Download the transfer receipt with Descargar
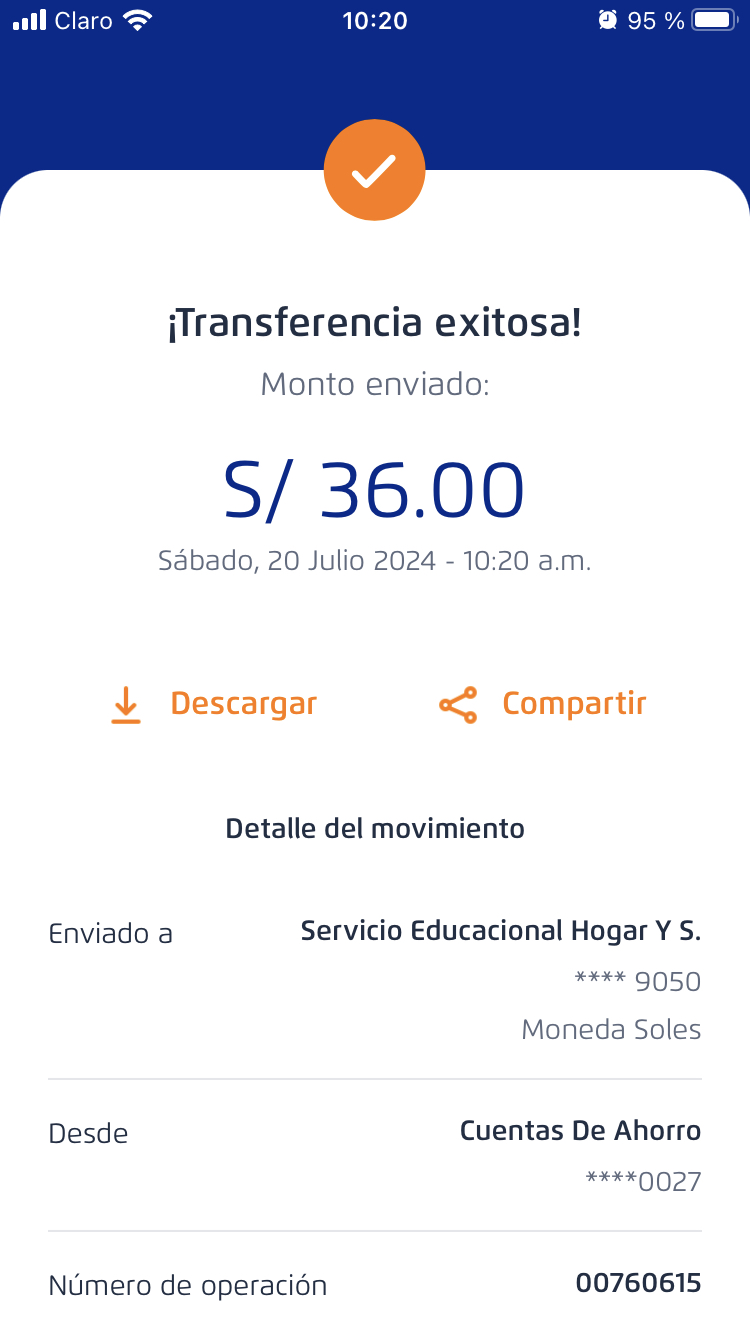The width and height of the screenshot is (750, 1334). (213, 704)
